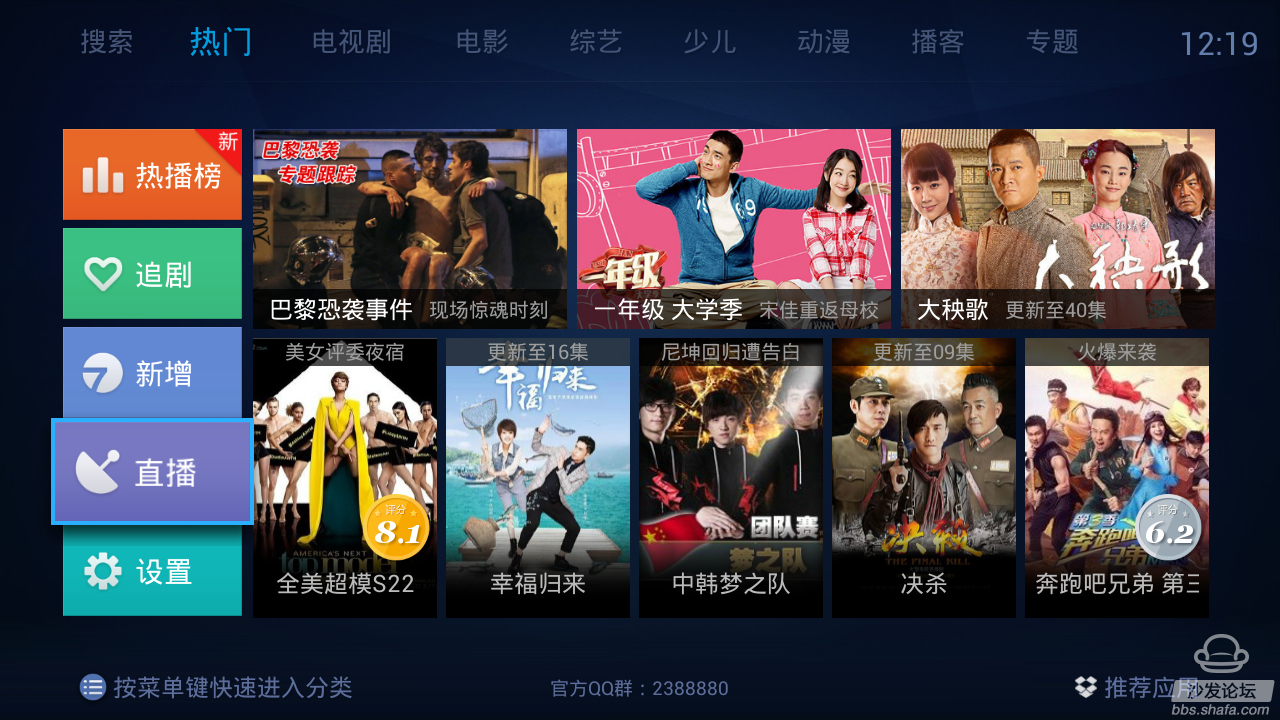Open the 巴黎恐袭事件 feature card

410,229
